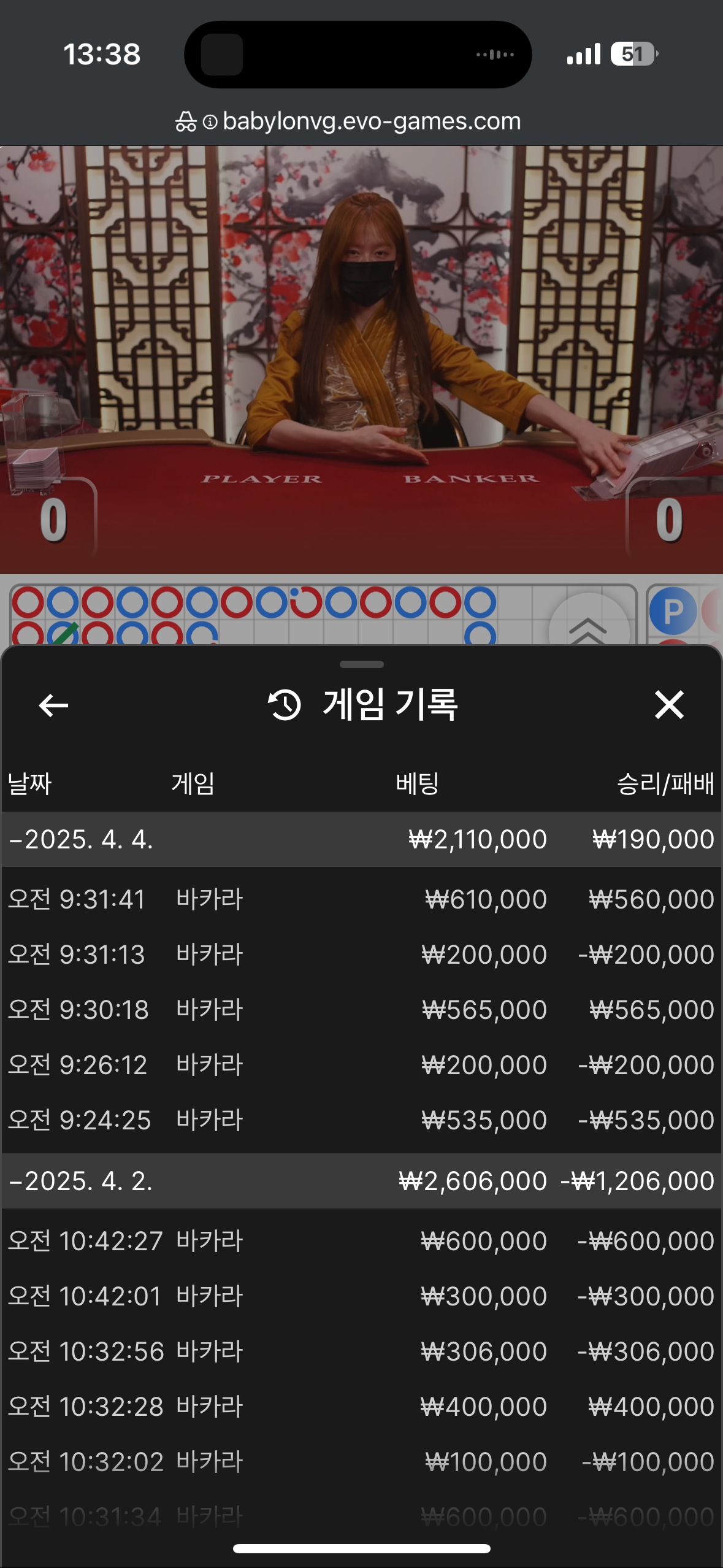Image resolution: width=723 pixels, height=1568 pixels.
Task: Expand the roadmap with the double-chevron button
Action: [587, 627]
